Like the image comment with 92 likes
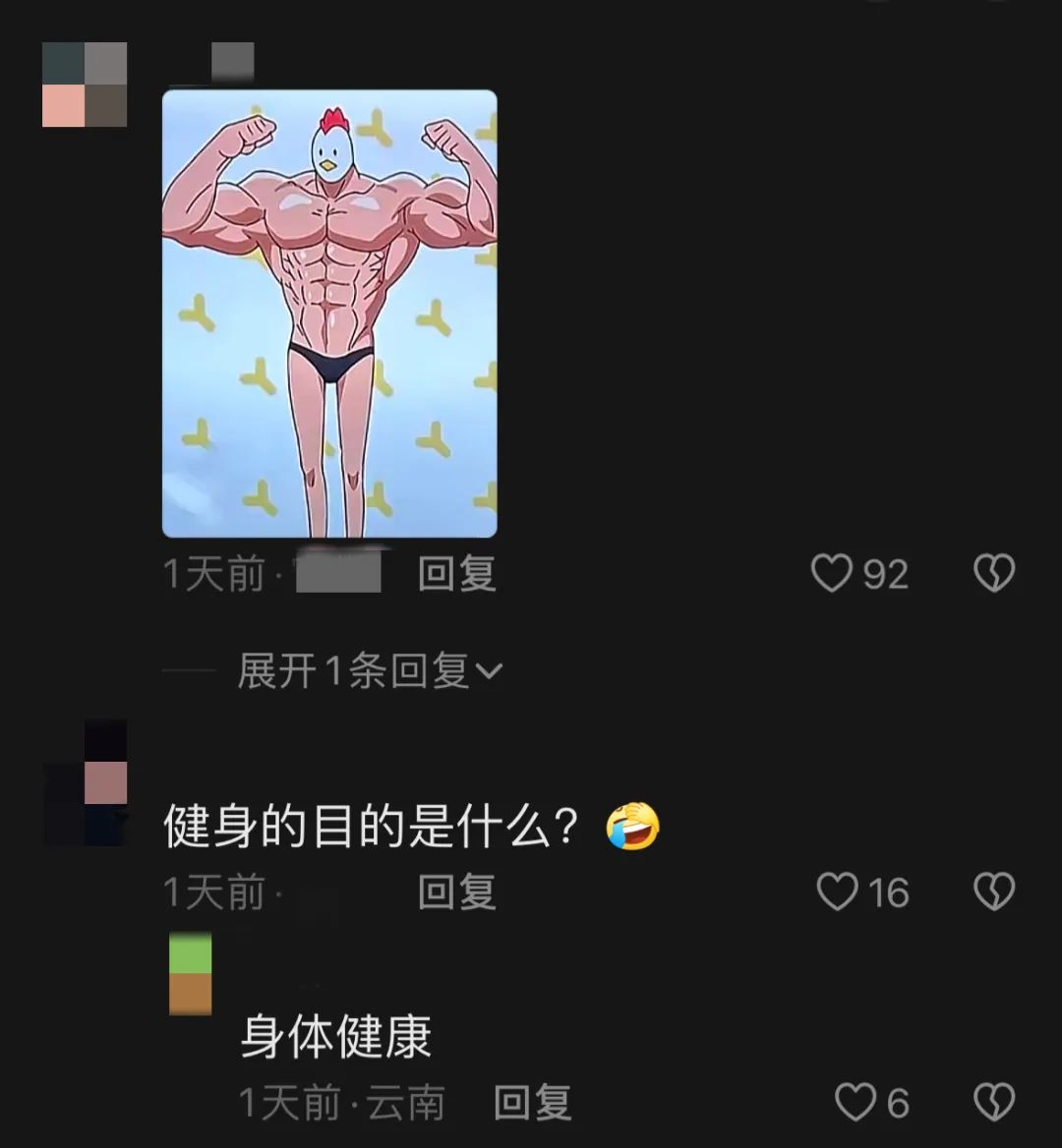This screenshot has height=1148, width=1062. pos(832,573)
